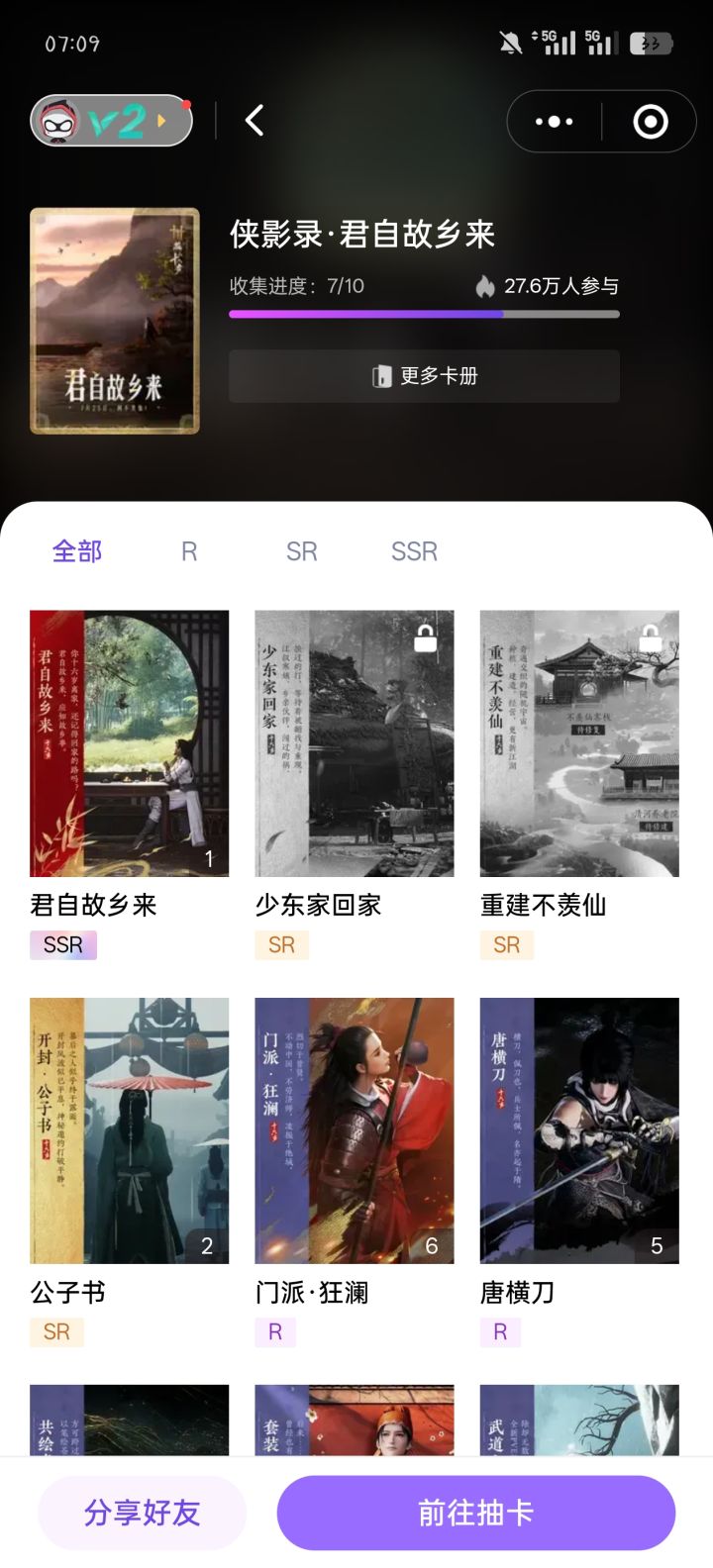This screenshot has height=1568, width=713.
Task: View the locked 重建不羡仙 card
Action: tap(579, 742)
